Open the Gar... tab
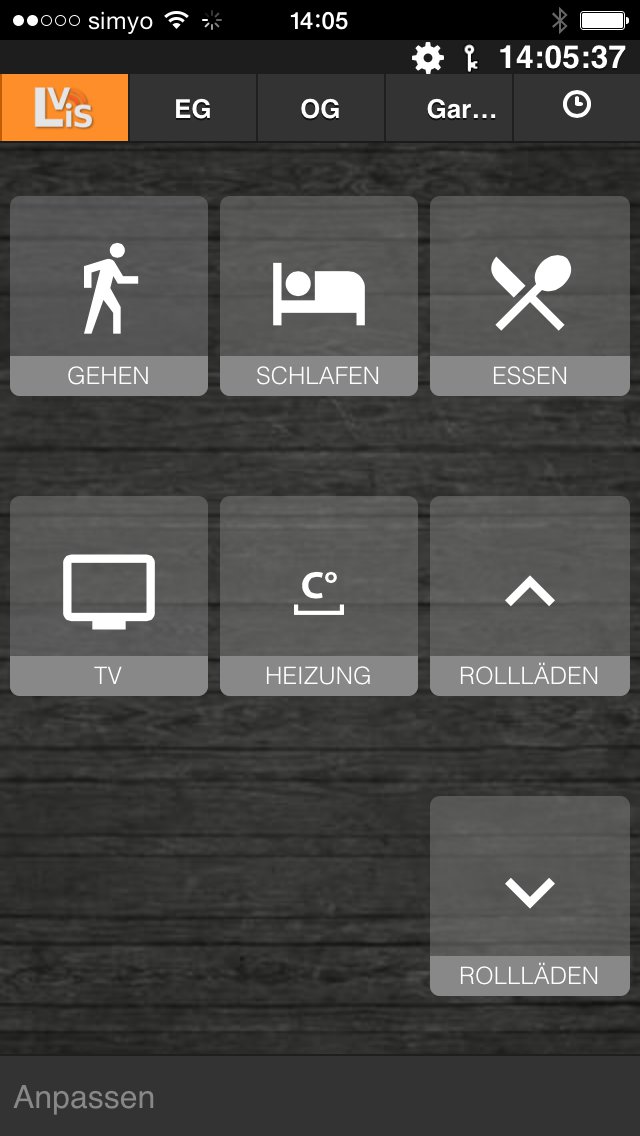This screenshot has width=640, height=1136. pos(450,108)
